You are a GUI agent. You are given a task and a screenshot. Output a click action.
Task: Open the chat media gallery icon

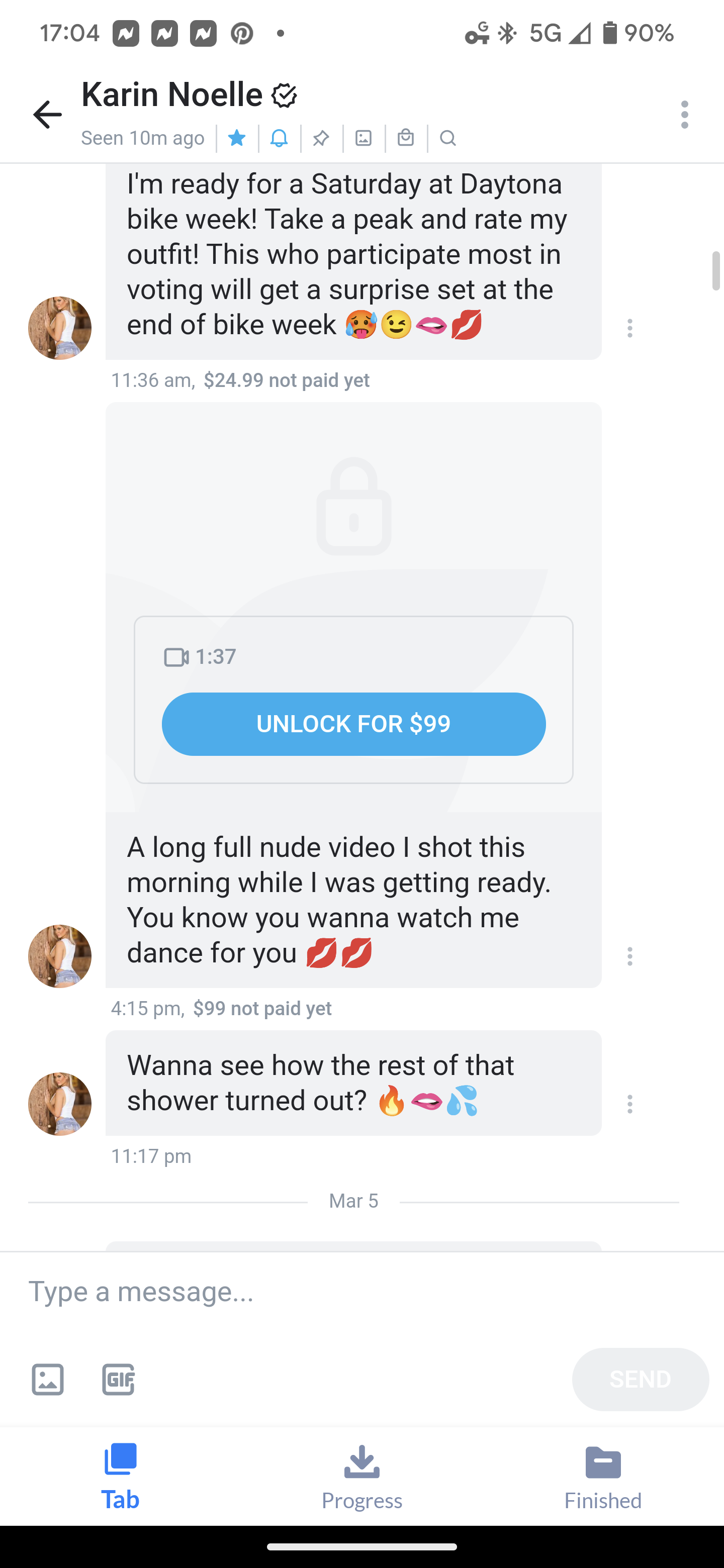(364, 138)
